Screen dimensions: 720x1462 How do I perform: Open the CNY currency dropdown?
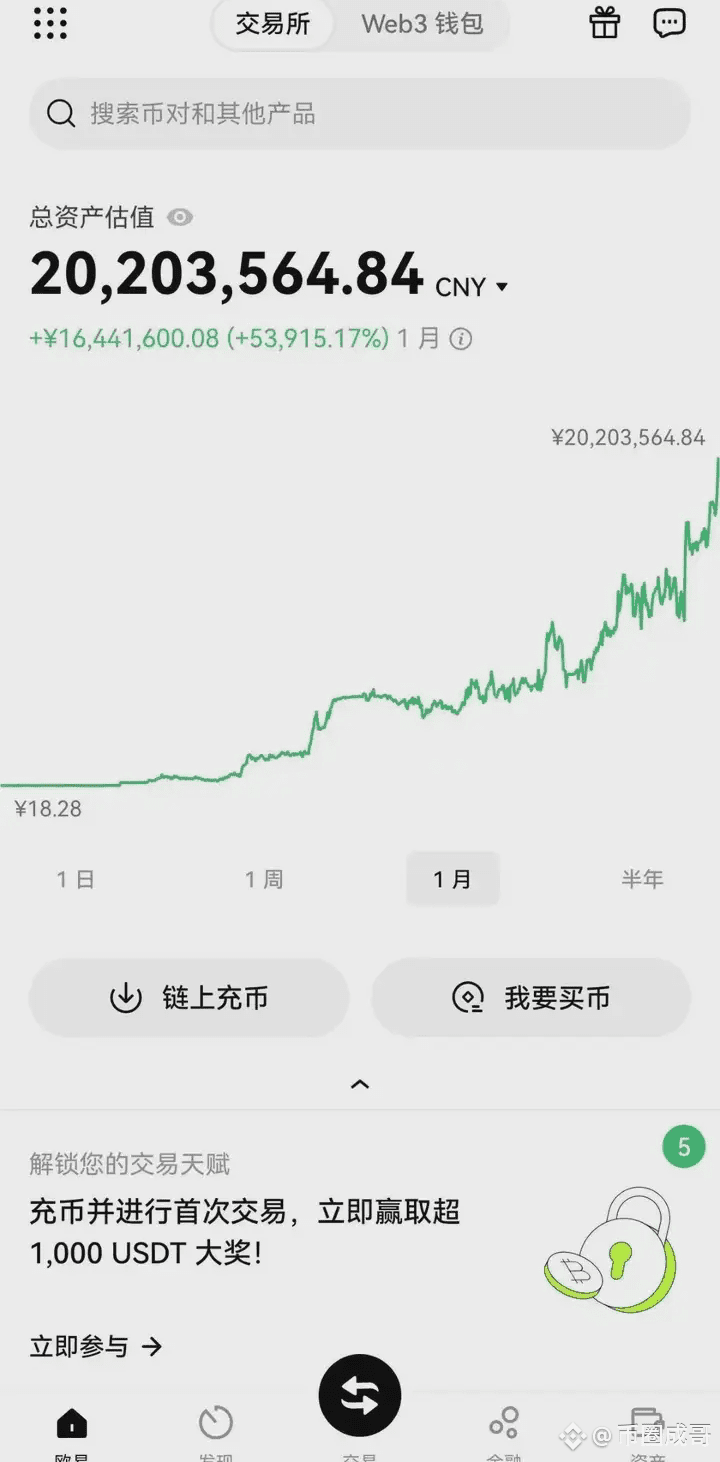(472, 287)
